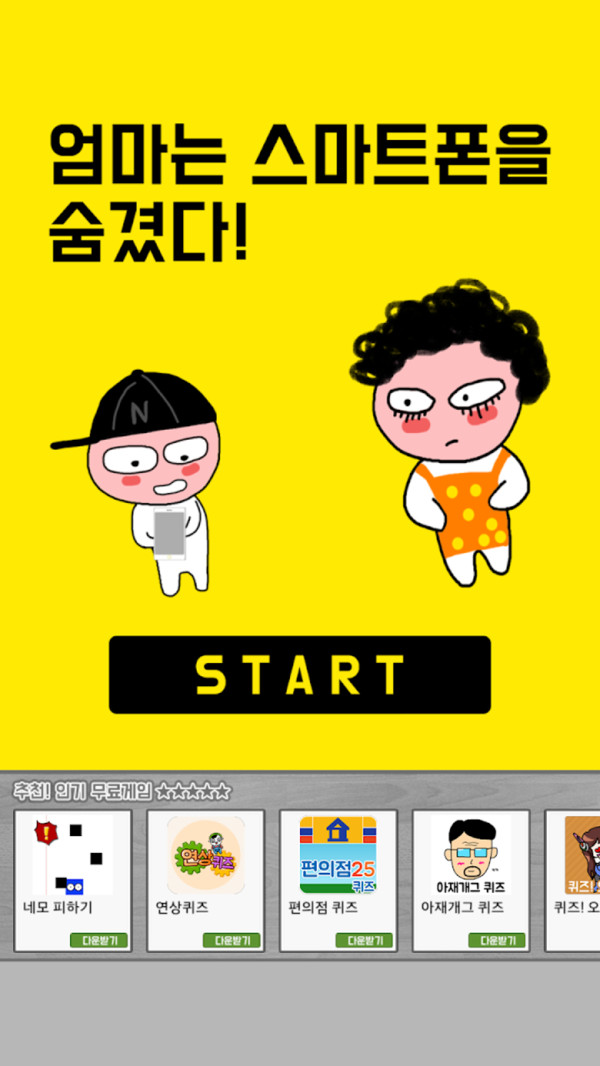Screen dimensions: 600x1066
Task: Open the 연상퀴즈 game card
Action: 205,870
